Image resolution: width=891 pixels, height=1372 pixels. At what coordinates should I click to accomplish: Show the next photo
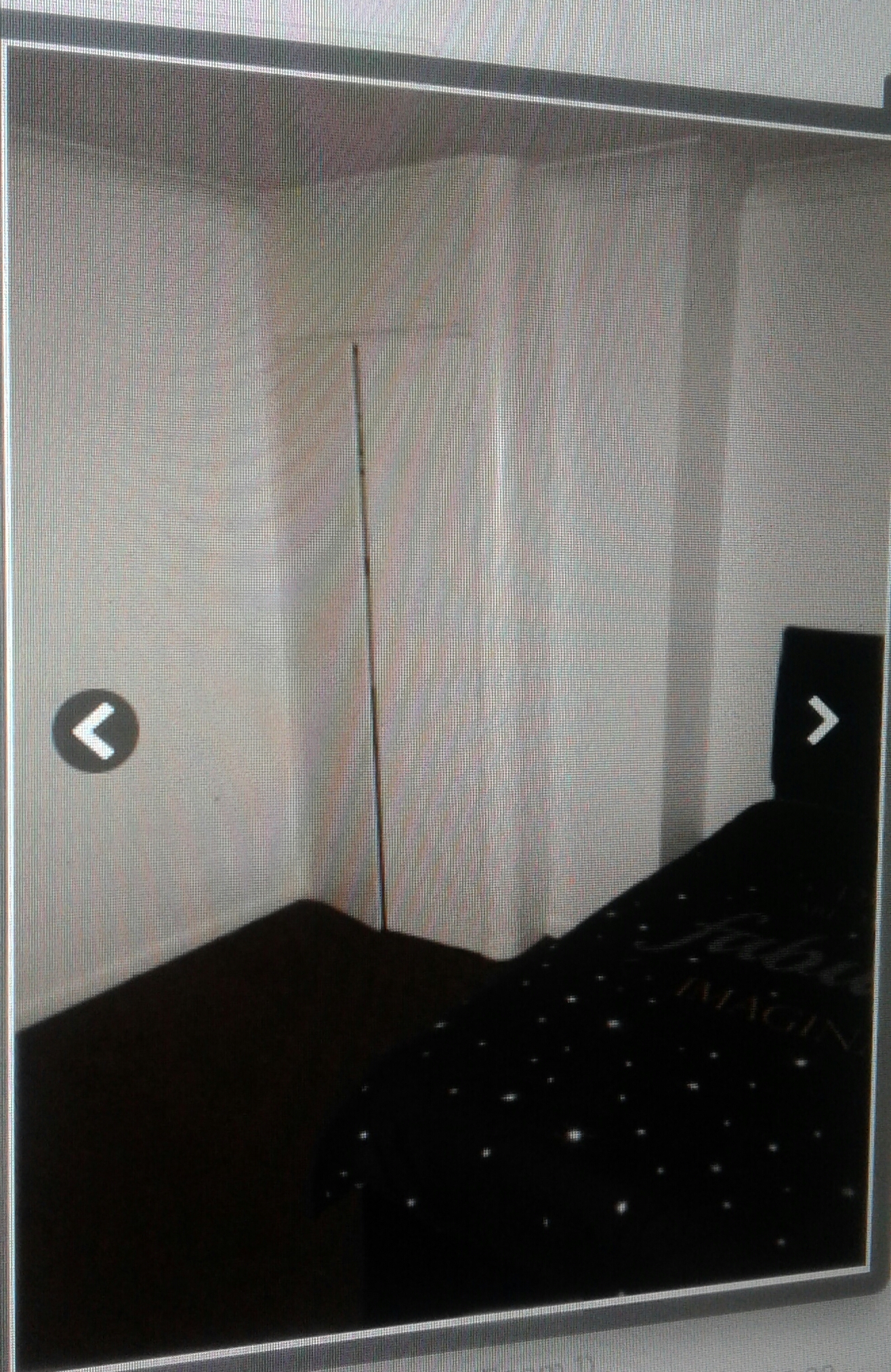(x=822, y=720)
